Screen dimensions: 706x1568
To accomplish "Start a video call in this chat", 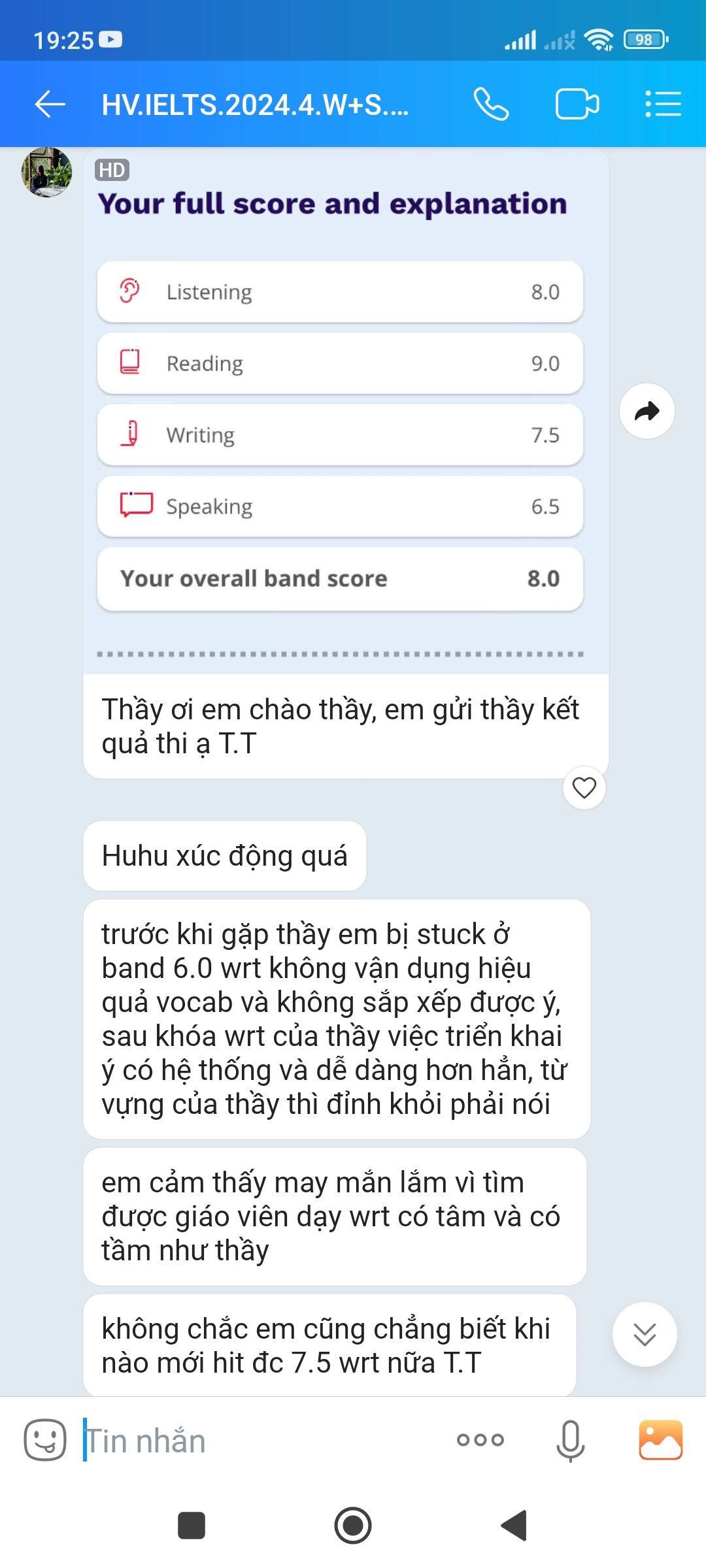I will point(577,104).
